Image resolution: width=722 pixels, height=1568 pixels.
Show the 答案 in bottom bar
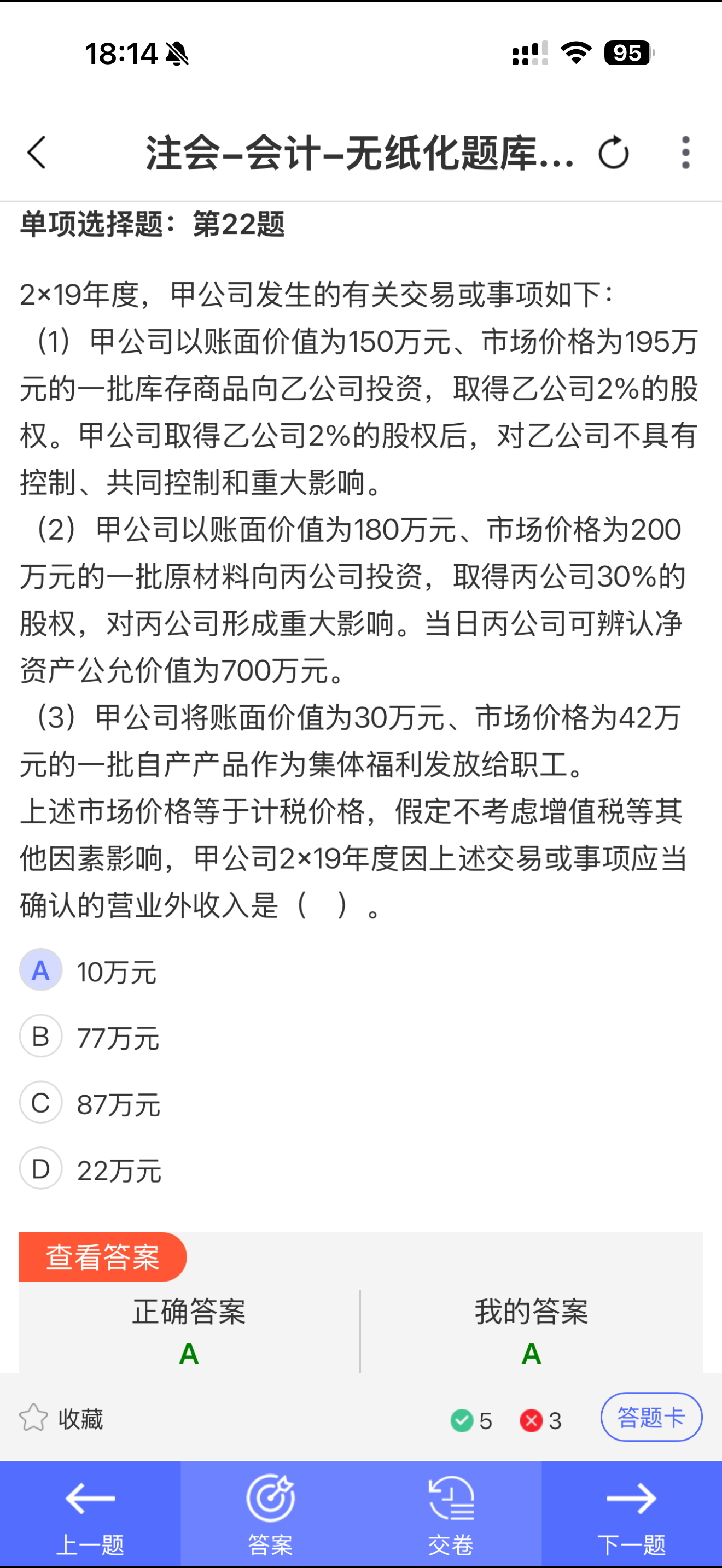270,1514
